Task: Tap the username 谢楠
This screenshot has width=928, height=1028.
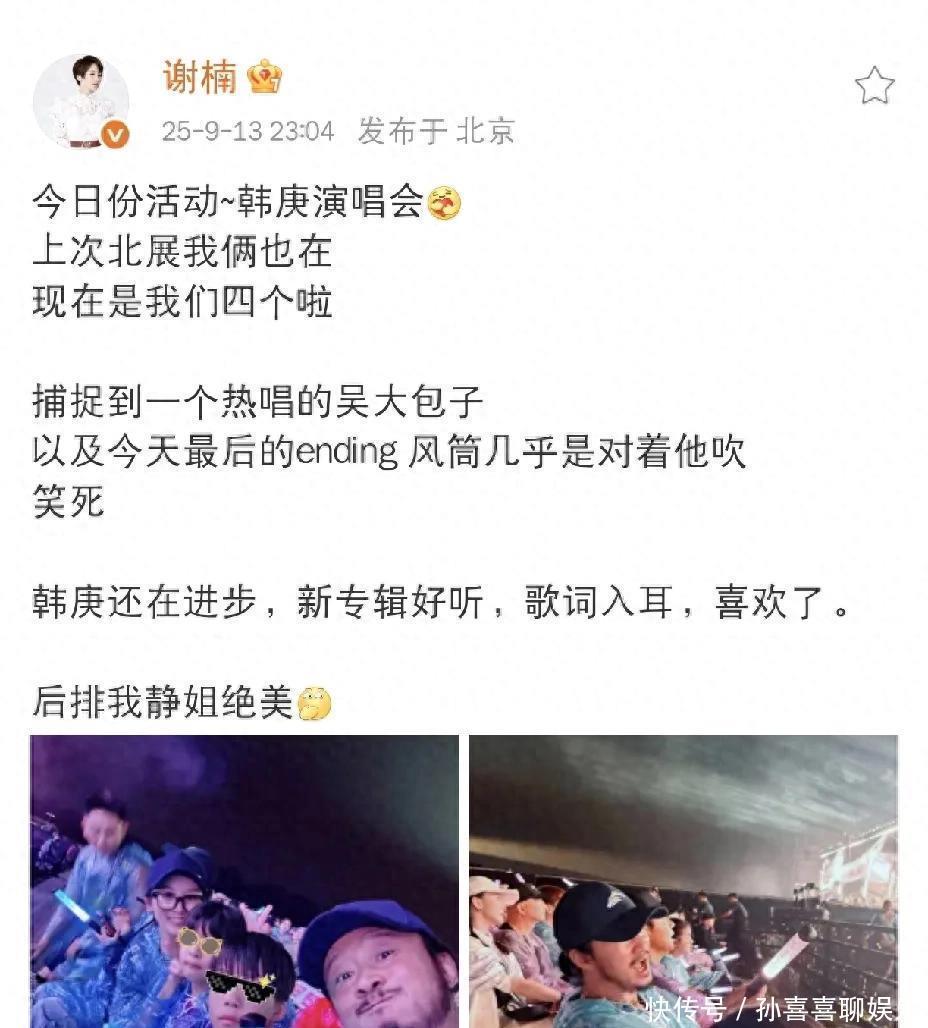Action: [200, 77]
